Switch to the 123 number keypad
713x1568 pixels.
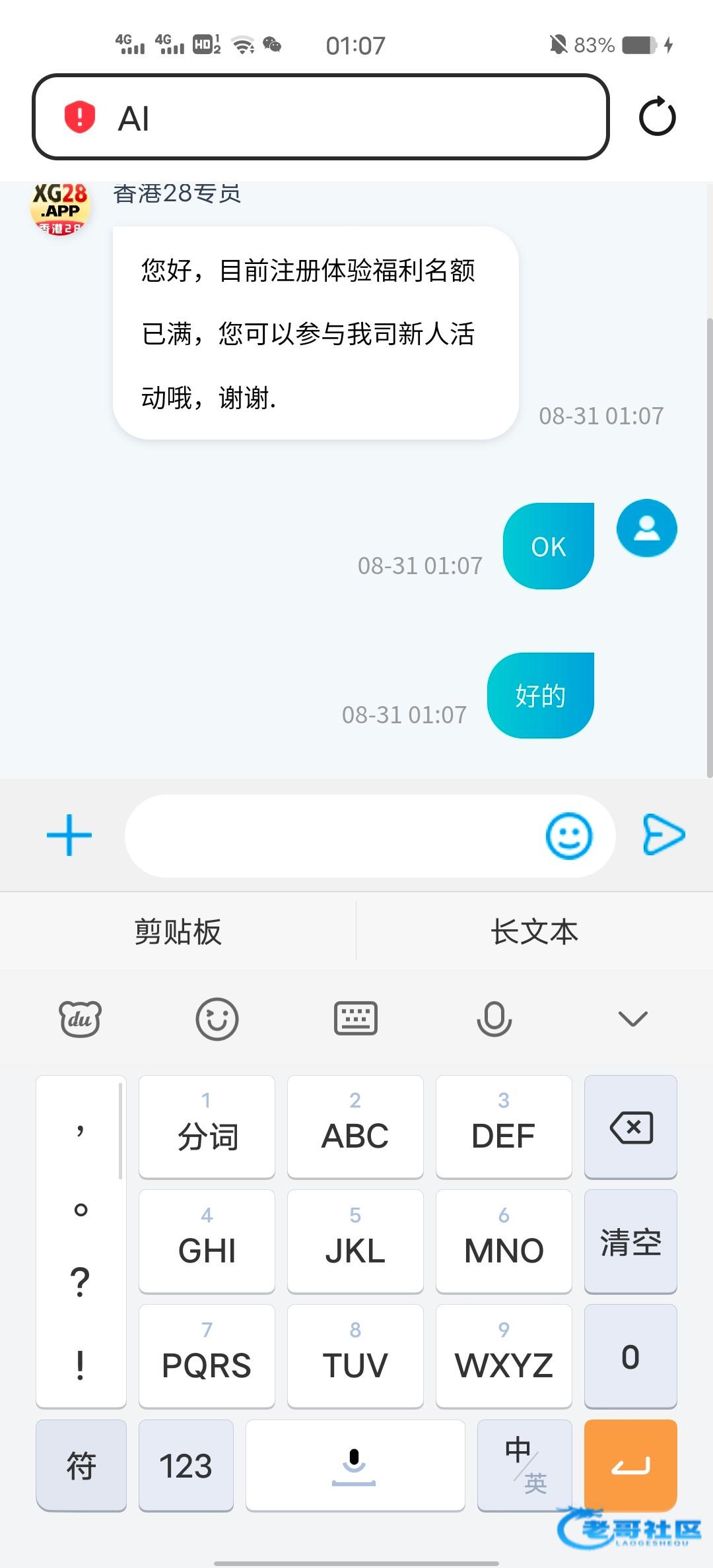coord(186,1465)
